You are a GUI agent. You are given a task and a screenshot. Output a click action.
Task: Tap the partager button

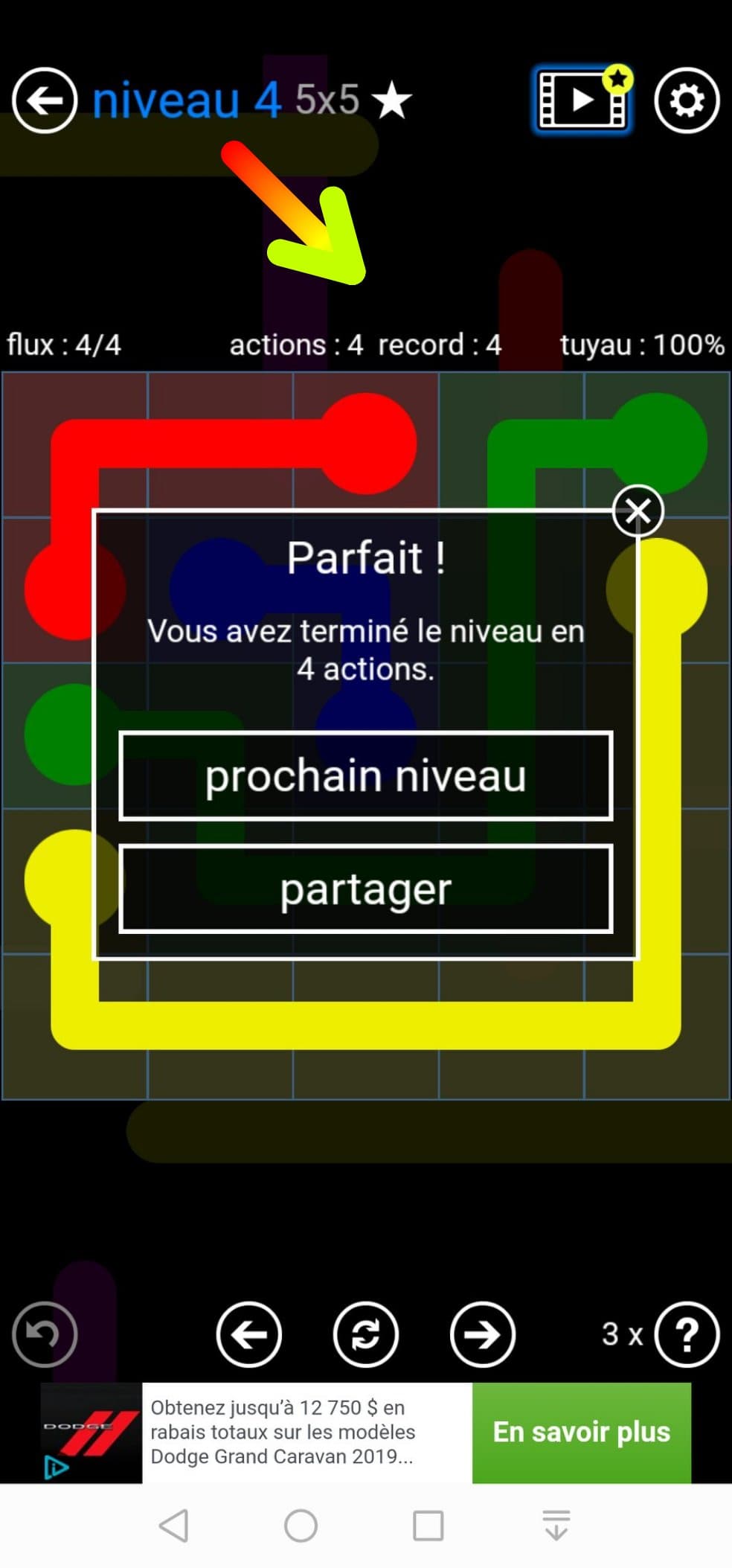click(365, 889)
